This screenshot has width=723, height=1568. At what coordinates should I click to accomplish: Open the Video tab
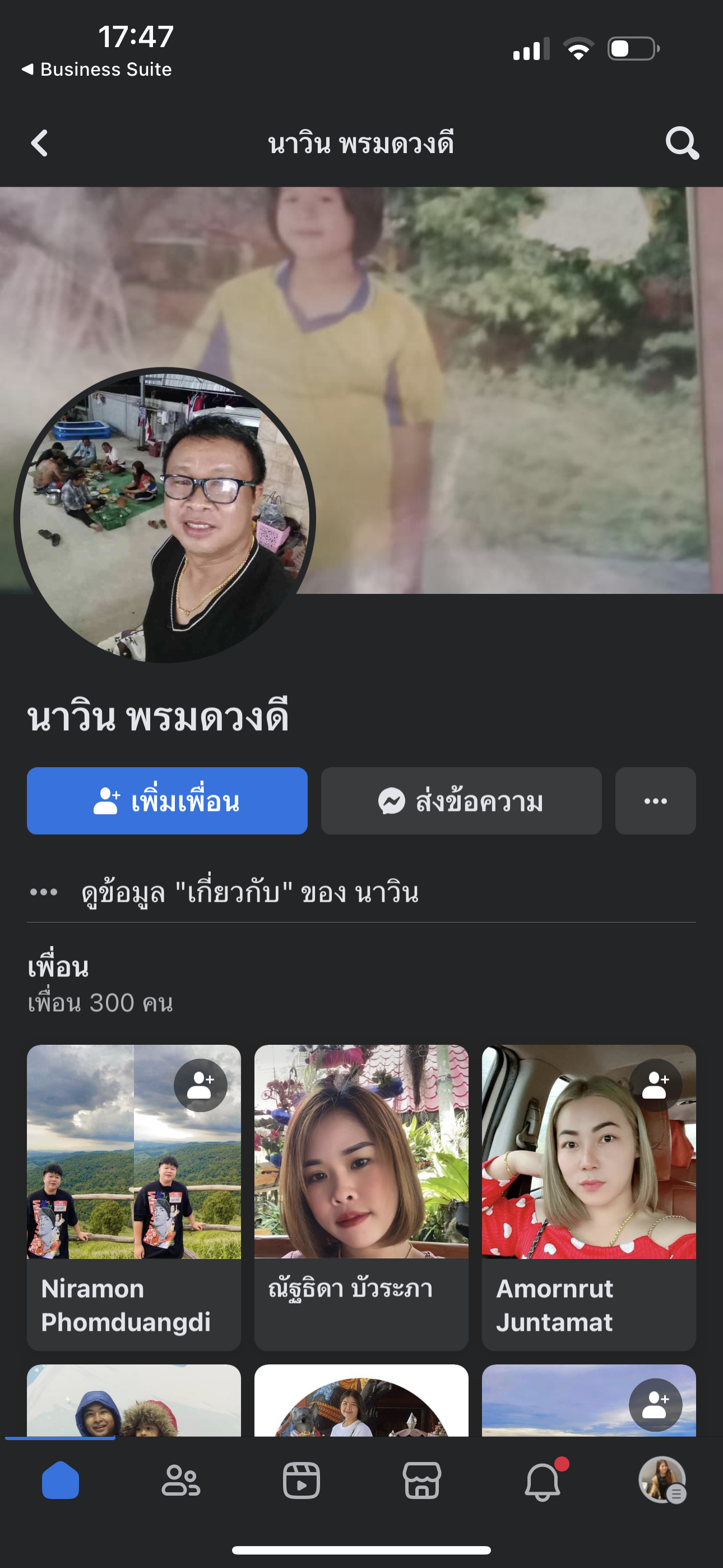click(302, 1481)
